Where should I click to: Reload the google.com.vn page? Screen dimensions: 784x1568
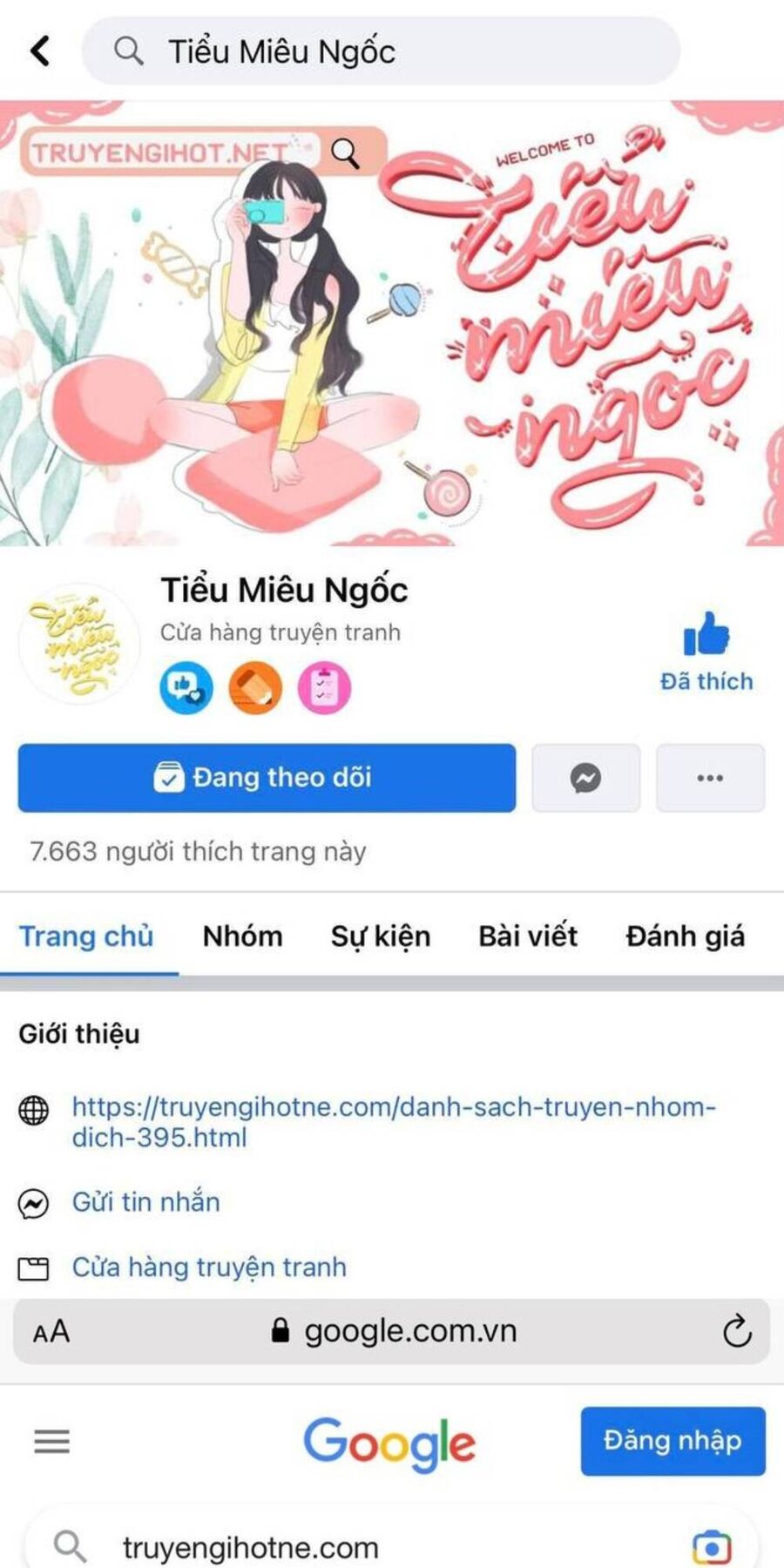[x=737, y=1331]
